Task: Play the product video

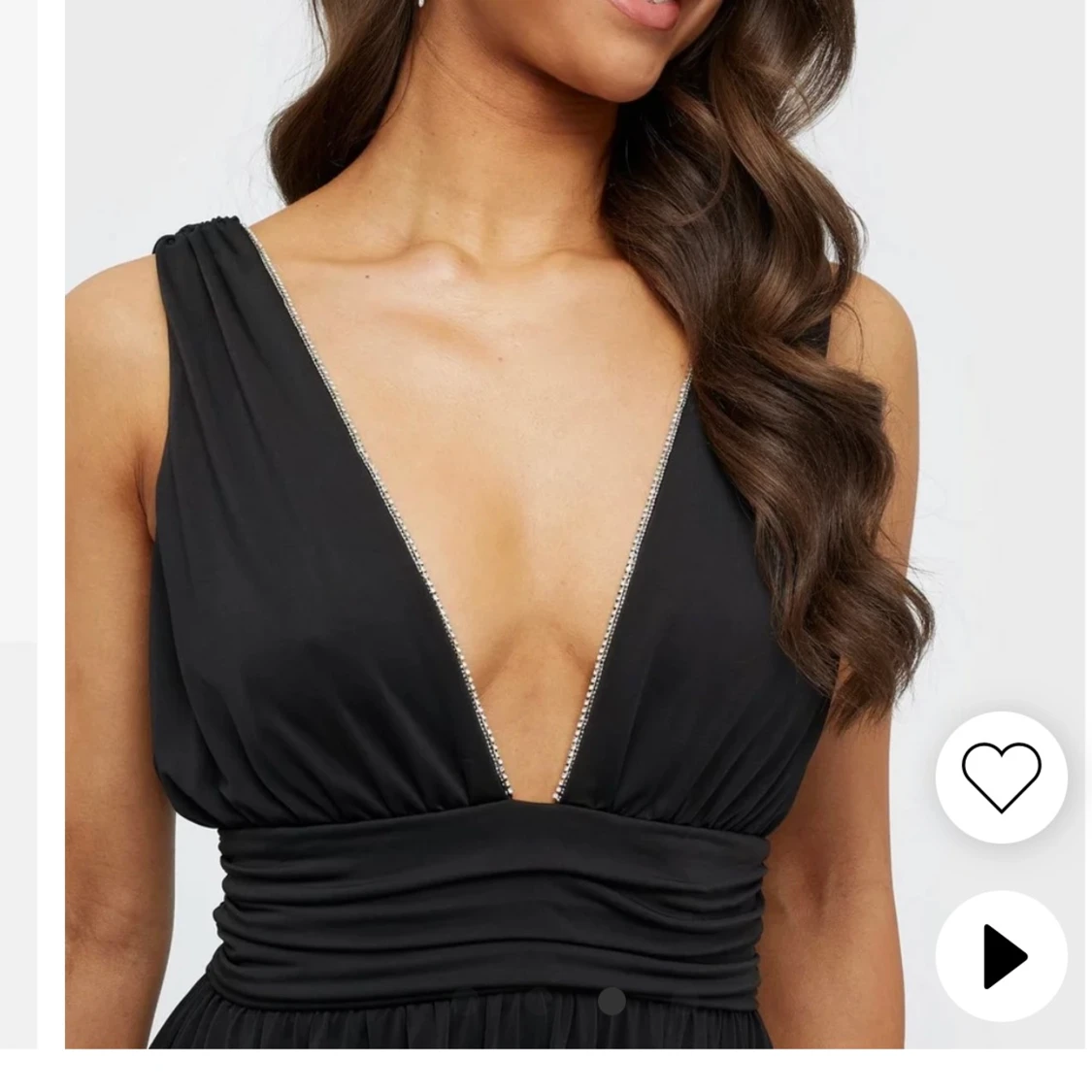Action: click(x=1001, y=956)
